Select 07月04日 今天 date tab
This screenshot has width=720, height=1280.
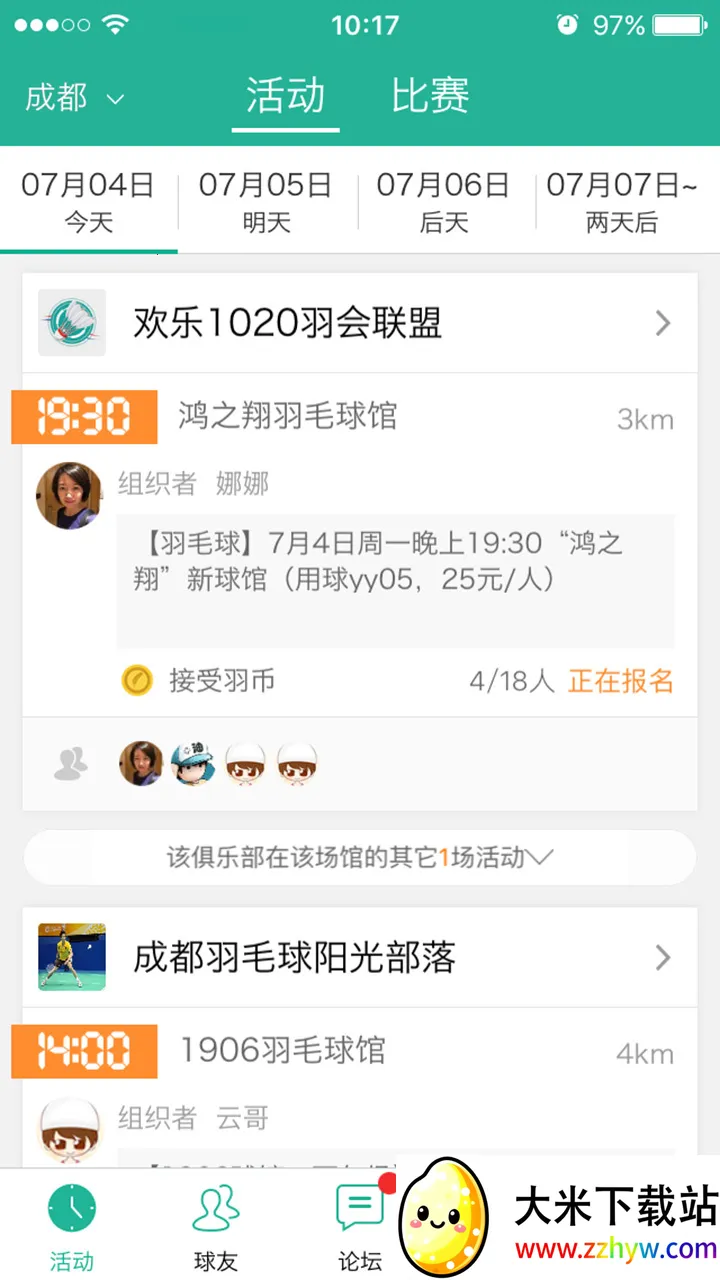(89, 202)
